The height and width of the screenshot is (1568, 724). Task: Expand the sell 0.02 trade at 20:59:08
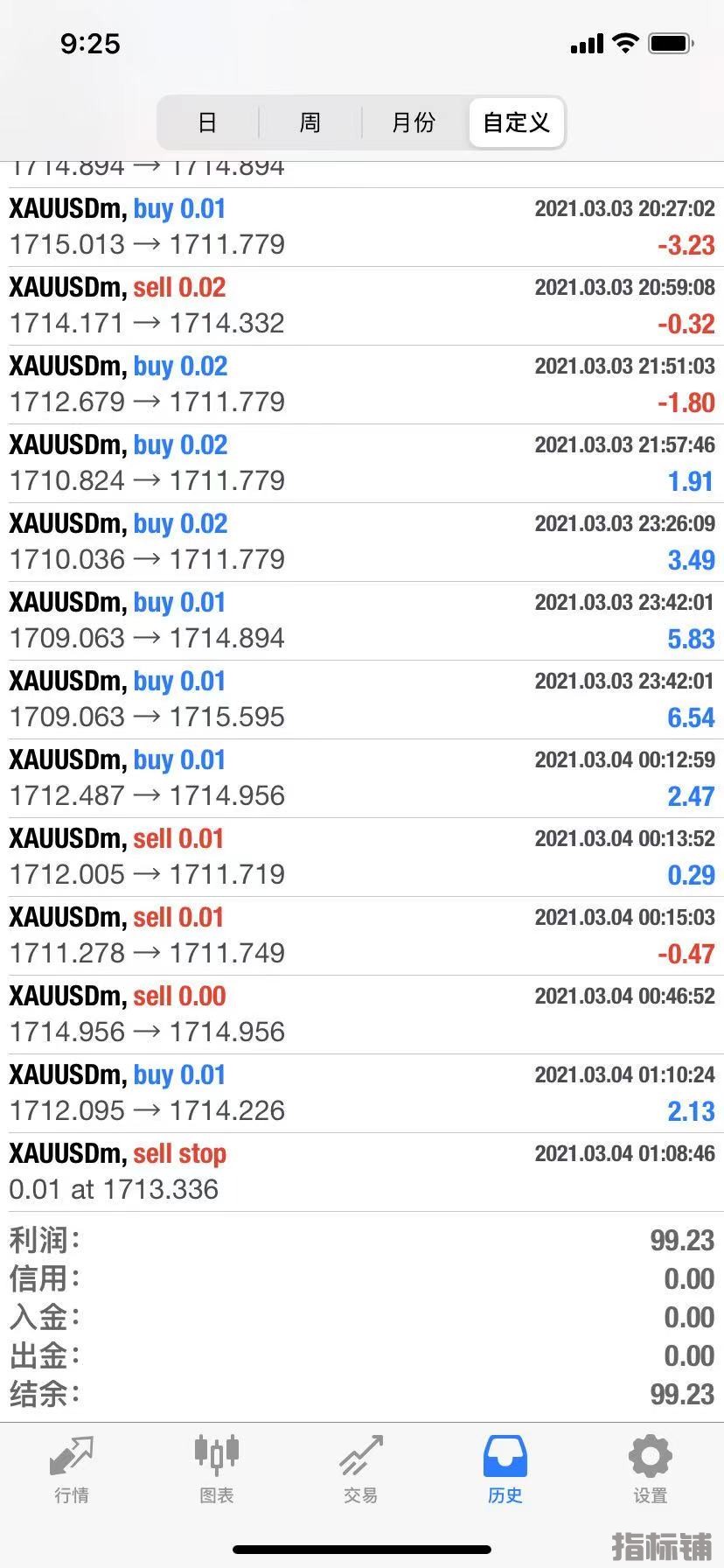point(362,305)
